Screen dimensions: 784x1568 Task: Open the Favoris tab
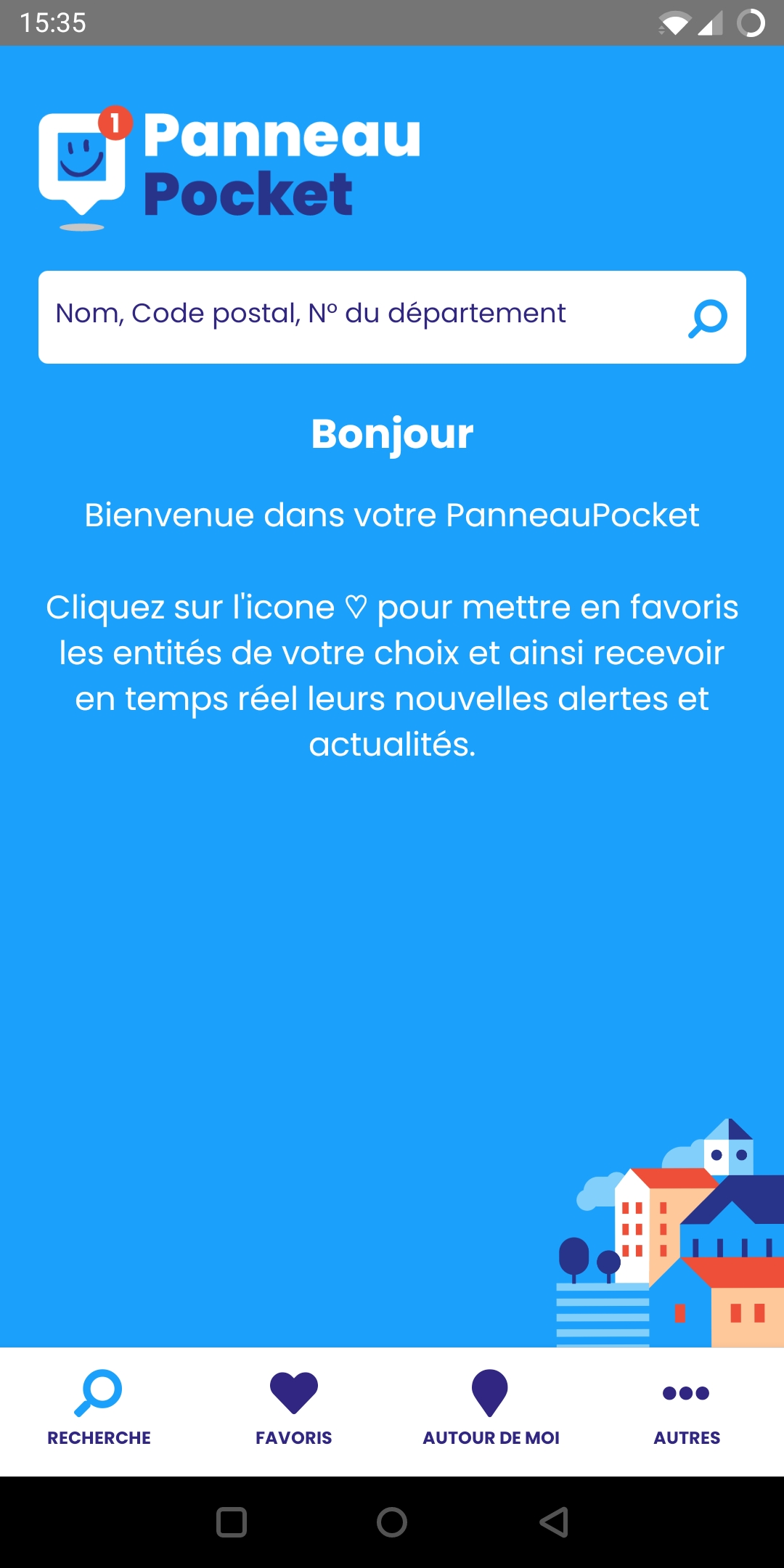point(294,1410)
